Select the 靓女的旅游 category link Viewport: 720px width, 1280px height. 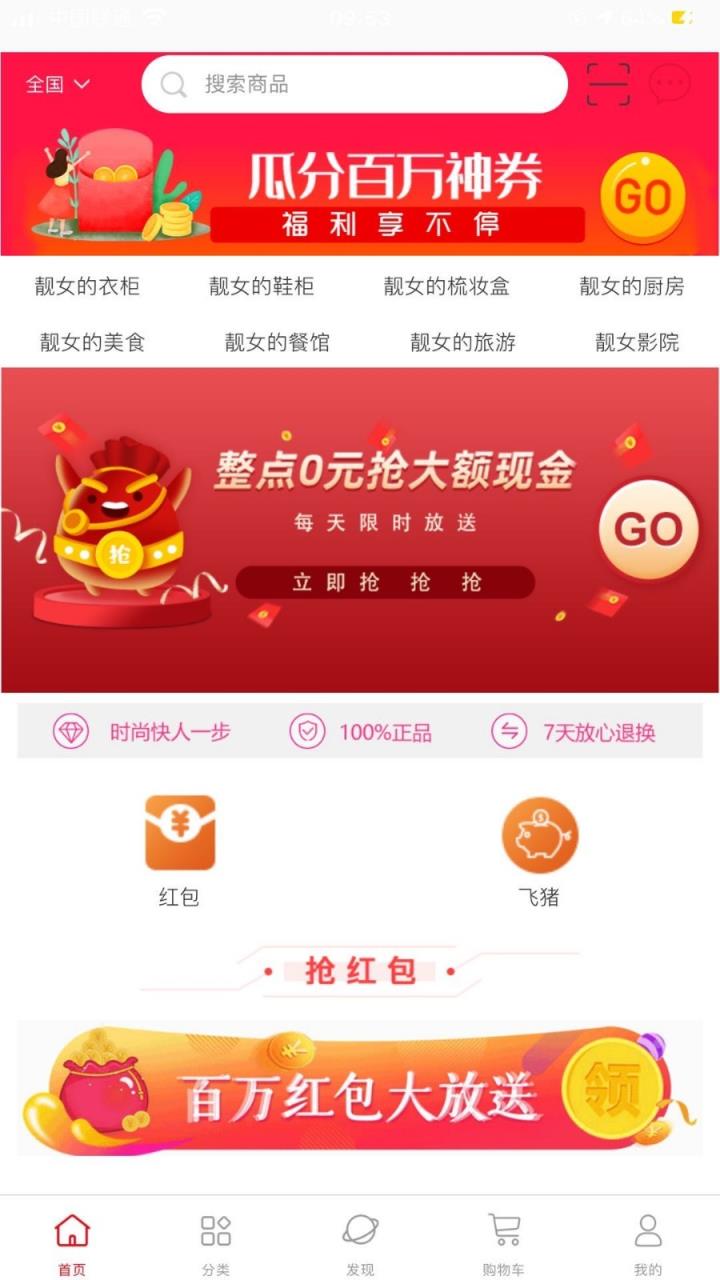click(462, 342)
